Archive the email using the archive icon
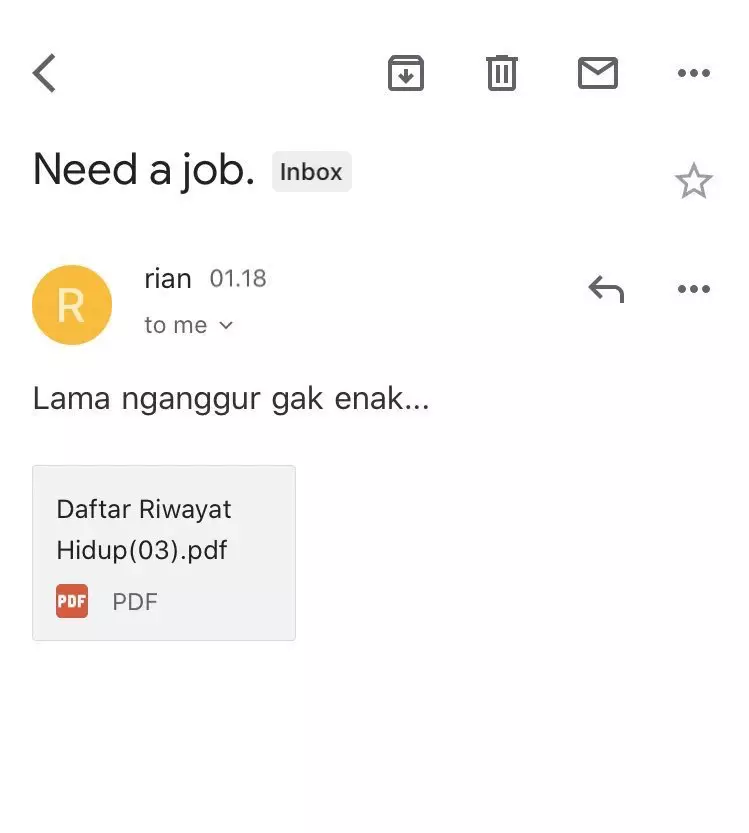 pos(405,72)
